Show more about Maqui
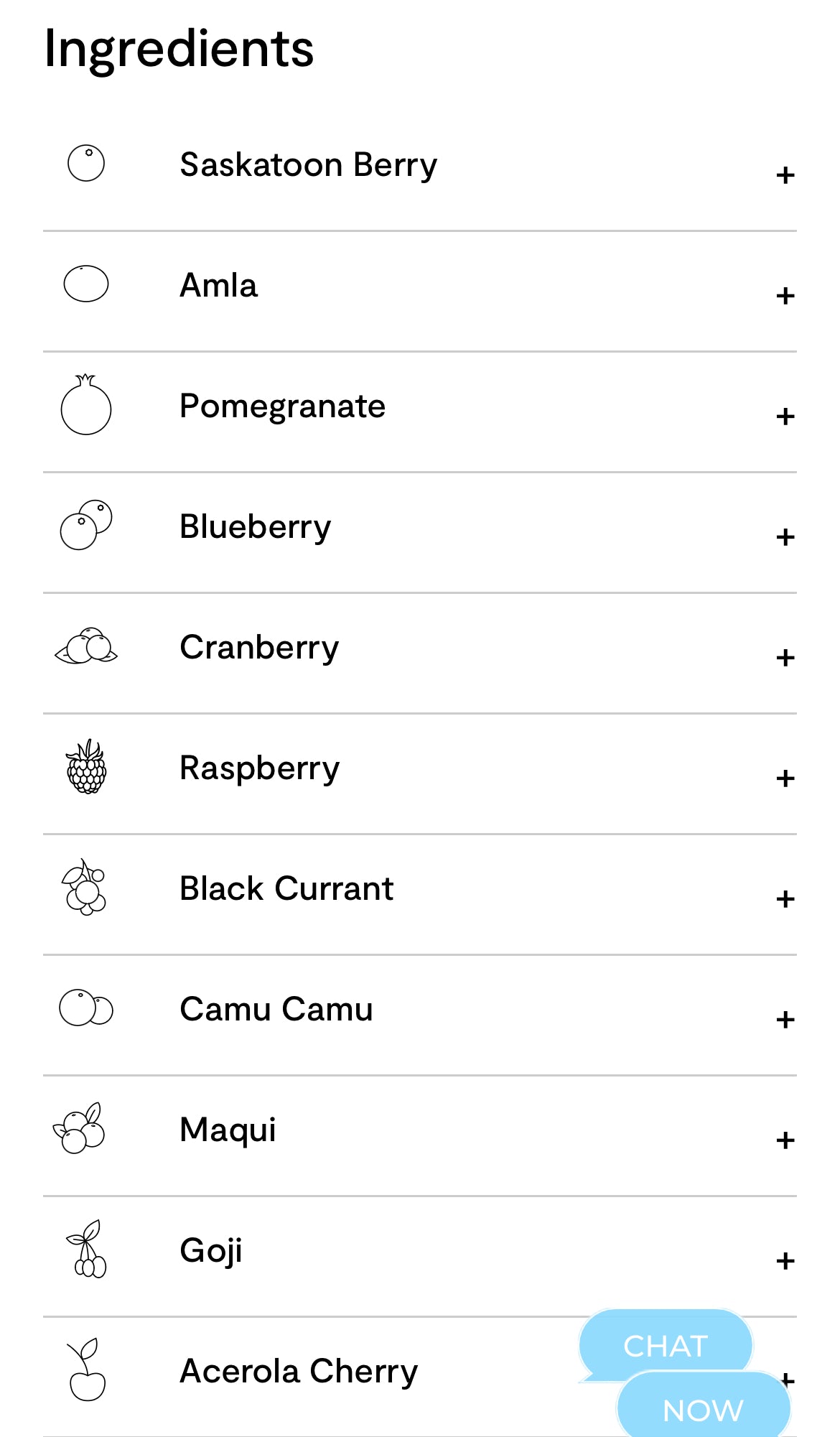This screenshot has height=1437, width=840. point(785,1140)
